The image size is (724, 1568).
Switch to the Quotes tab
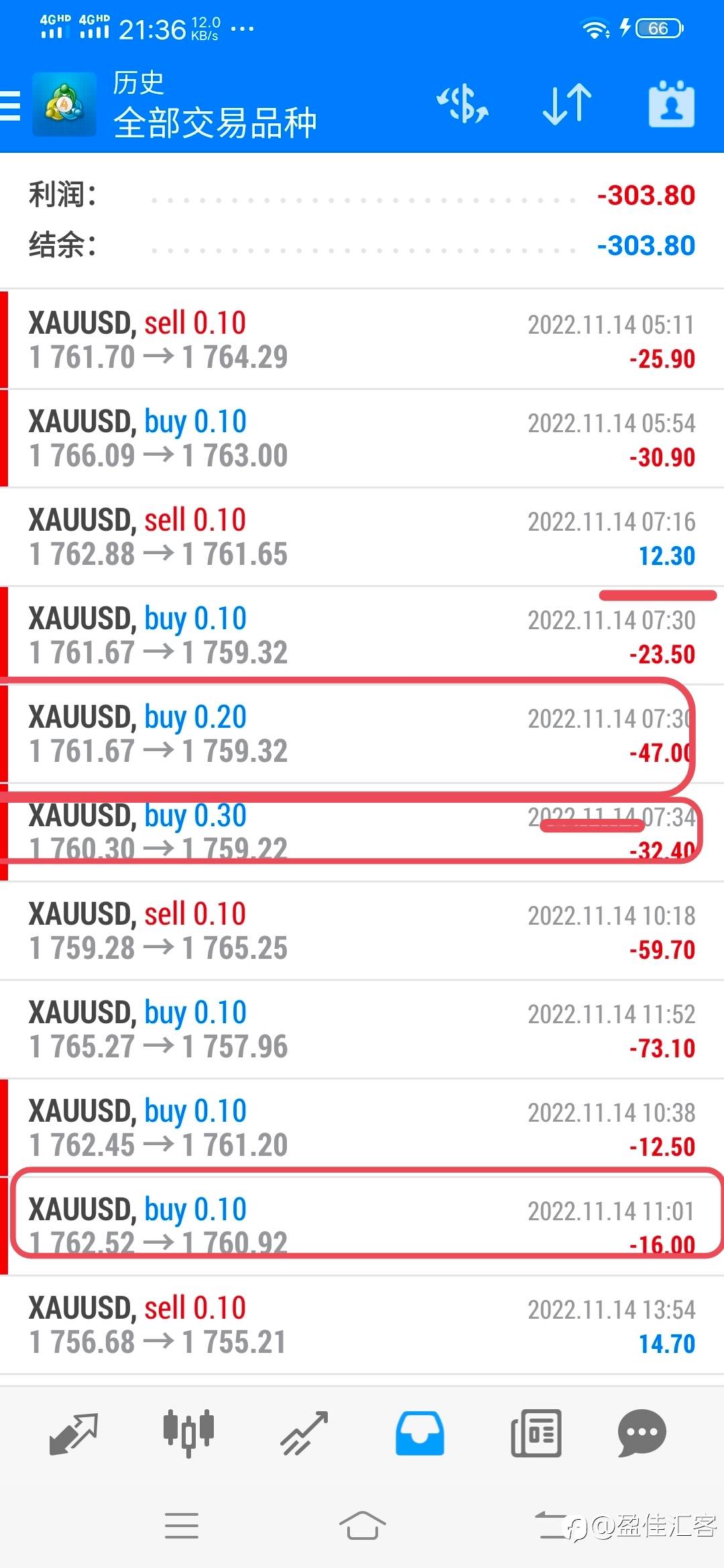click(x=74, y=1433)
